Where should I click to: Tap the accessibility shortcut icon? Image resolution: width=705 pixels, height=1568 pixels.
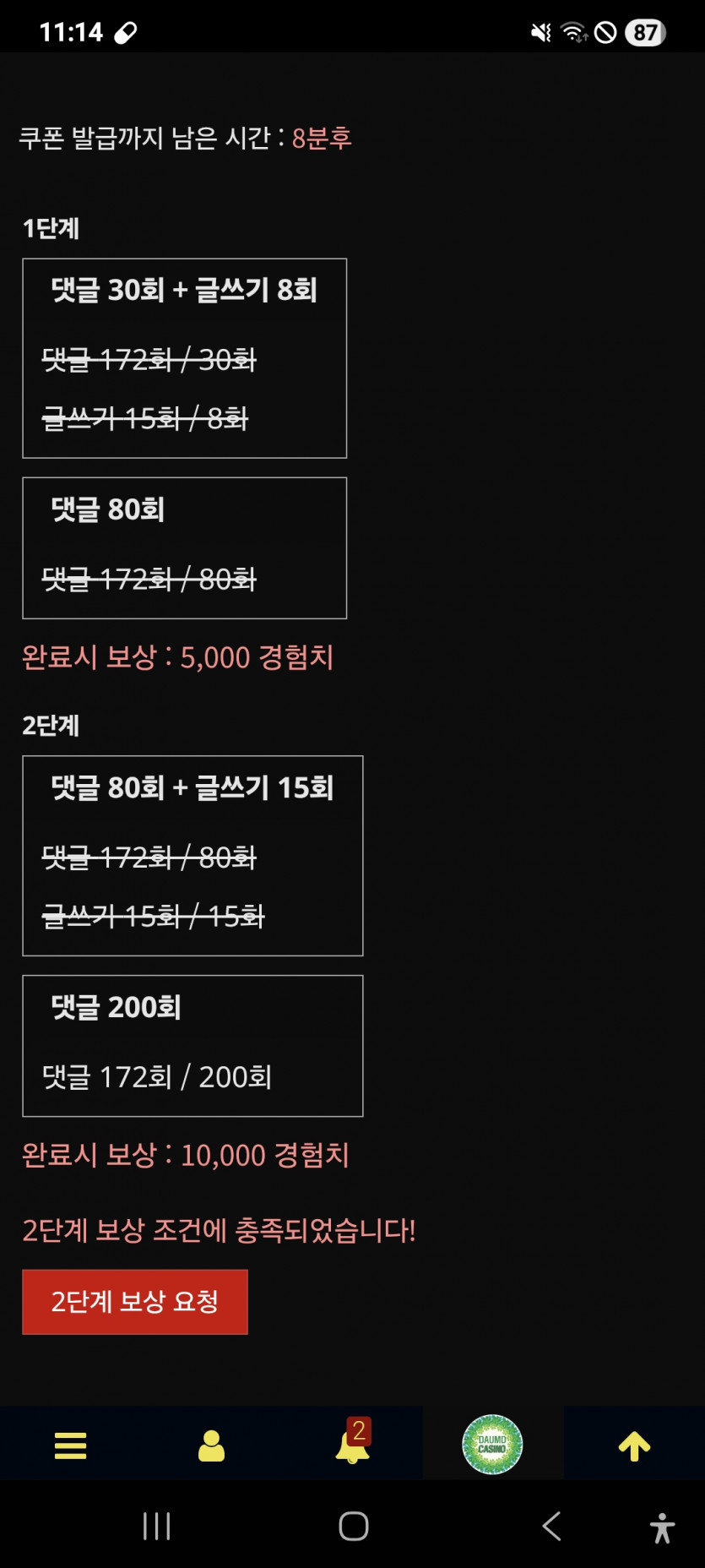point(660,1526)
